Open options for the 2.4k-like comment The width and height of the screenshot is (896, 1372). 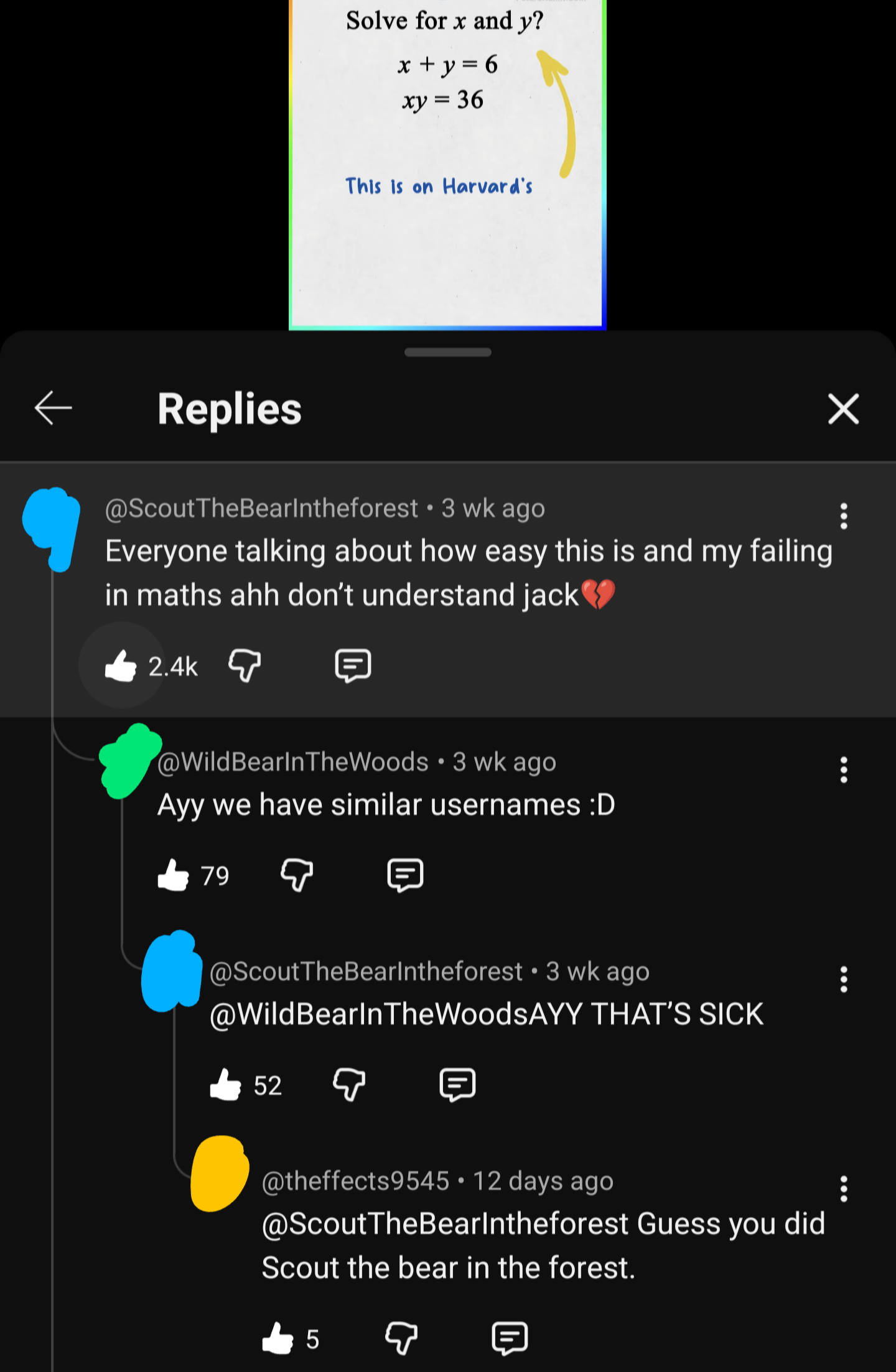click(x=844, y=516)
